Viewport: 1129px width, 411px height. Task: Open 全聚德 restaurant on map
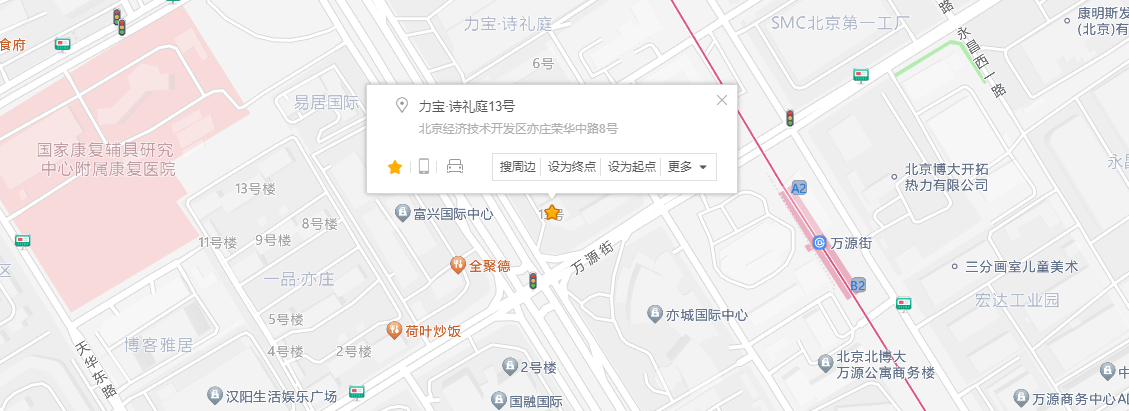457,265
